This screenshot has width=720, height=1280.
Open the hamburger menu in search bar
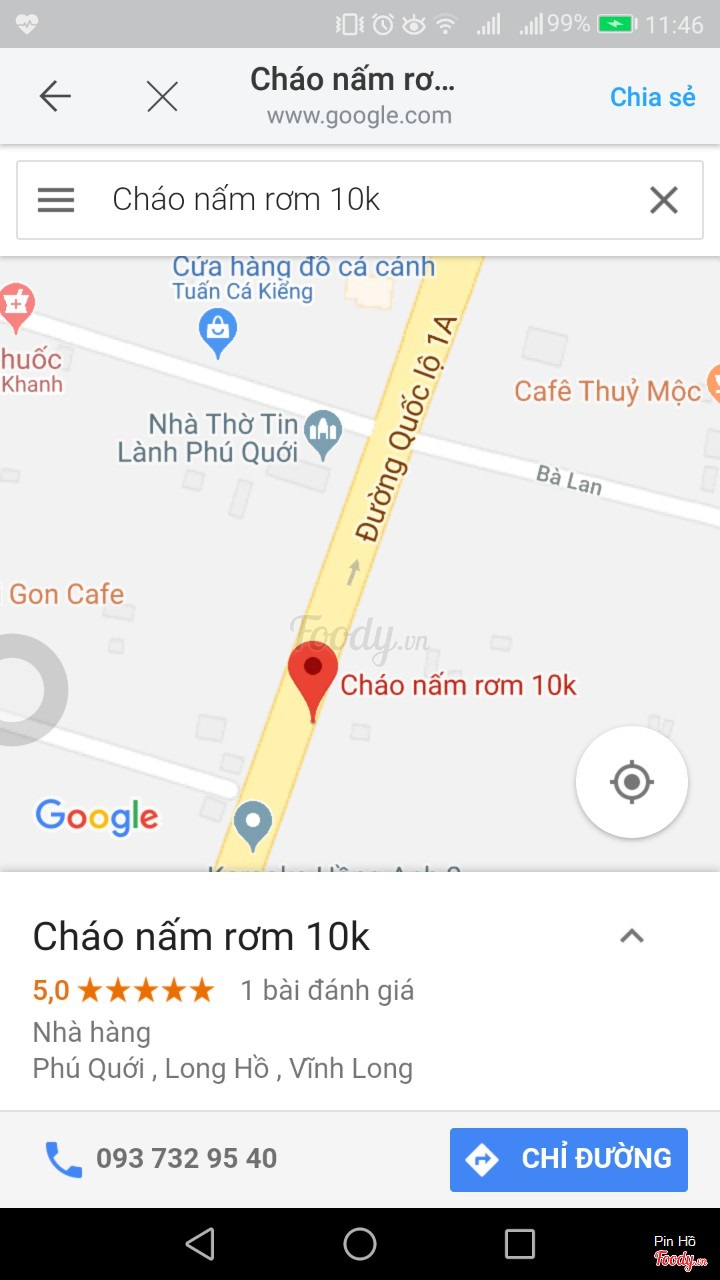(56, 200)
